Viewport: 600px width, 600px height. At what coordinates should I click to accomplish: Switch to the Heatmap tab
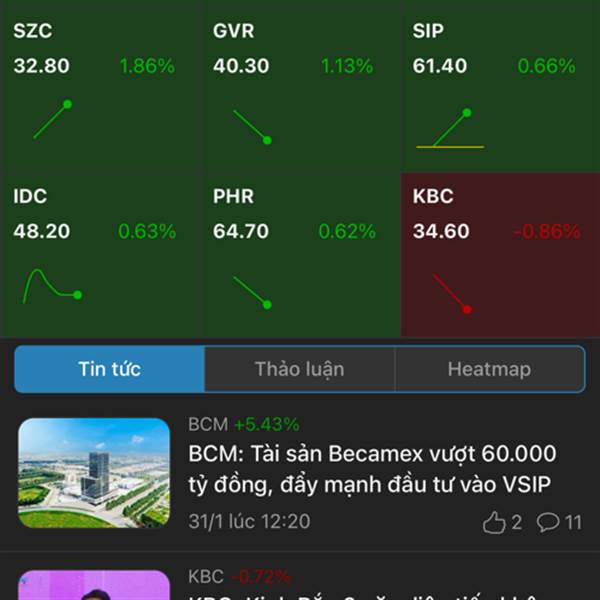click(489, 369)
